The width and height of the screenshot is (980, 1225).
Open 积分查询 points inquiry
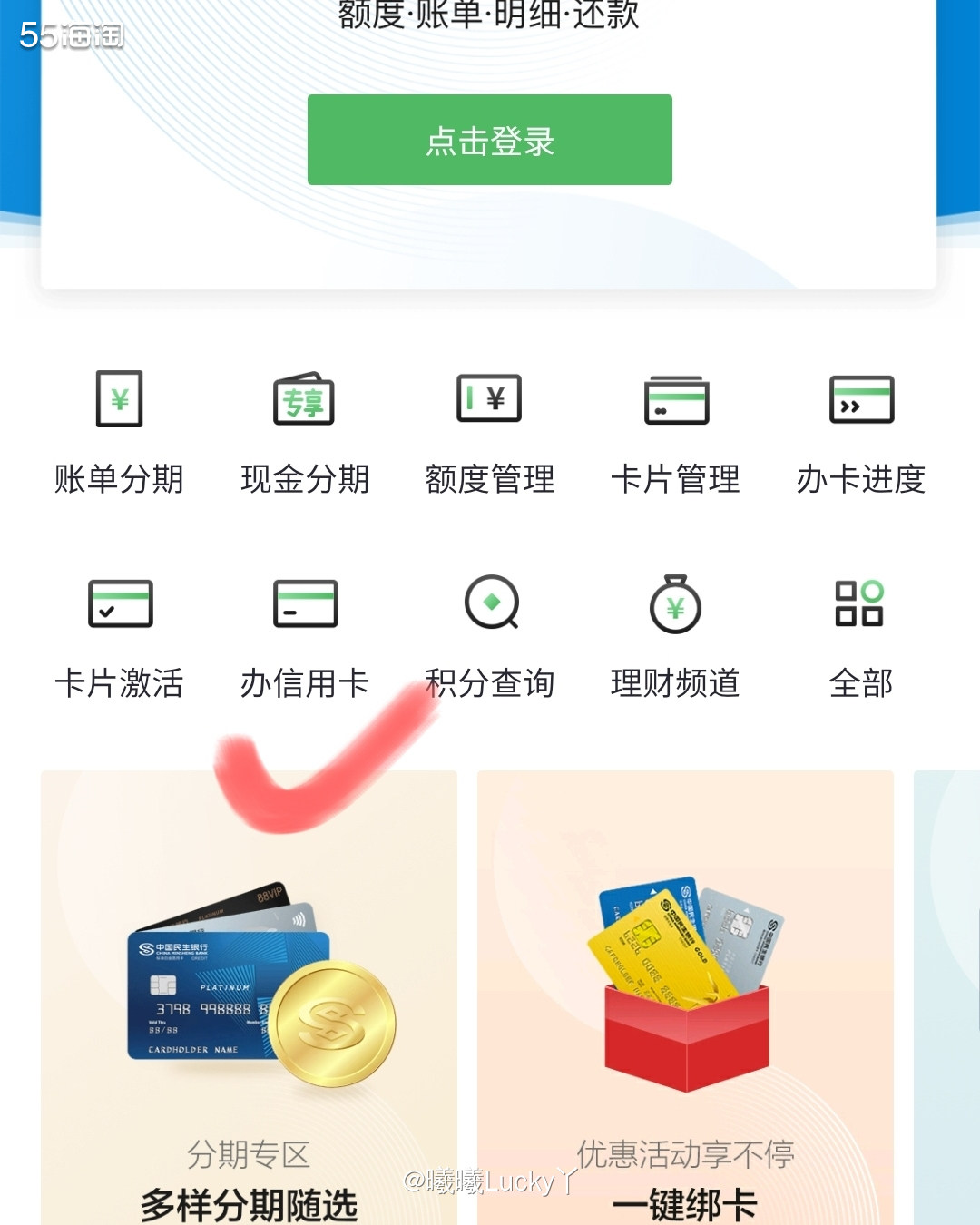pos(490,635)
